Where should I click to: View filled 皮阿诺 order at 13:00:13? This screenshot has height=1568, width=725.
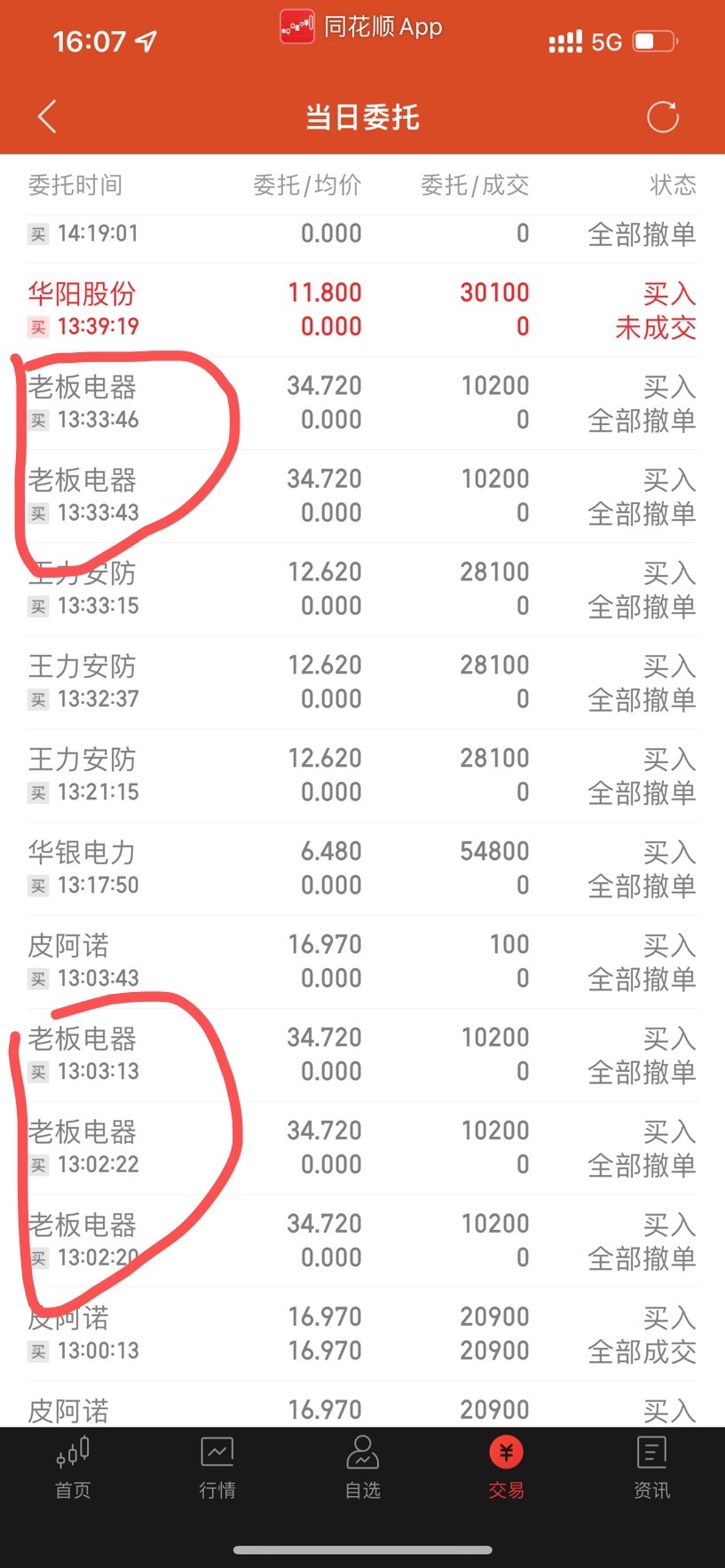(x=362, y=1336)
